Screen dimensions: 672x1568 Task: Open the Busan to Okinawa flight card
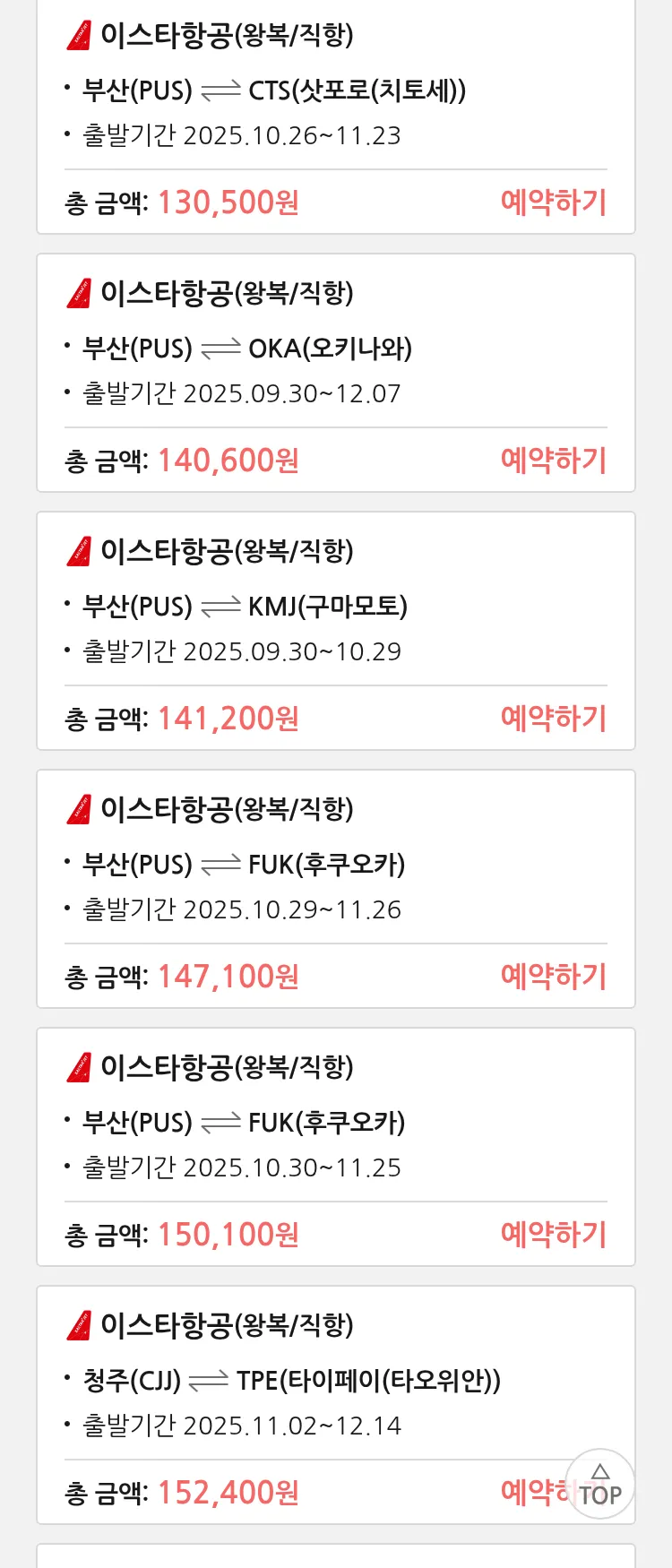coord(335,349)
